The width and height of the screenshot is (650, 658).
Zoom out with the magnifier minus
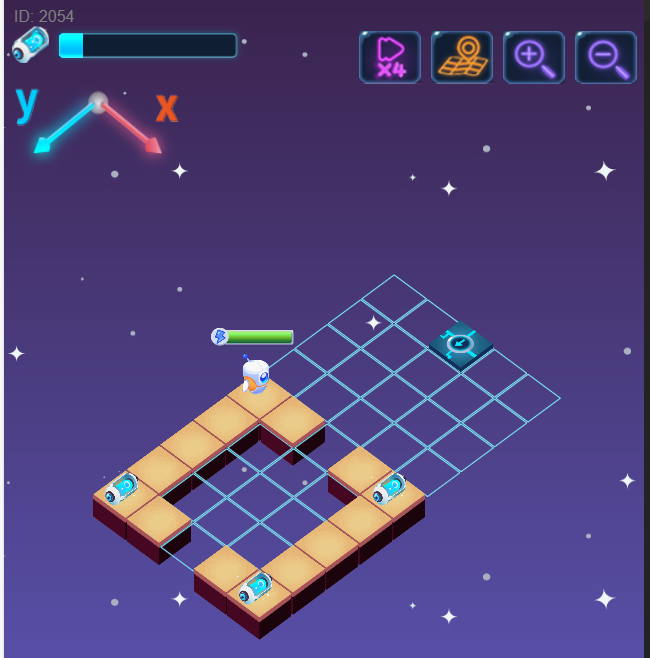tap(606, 57)
